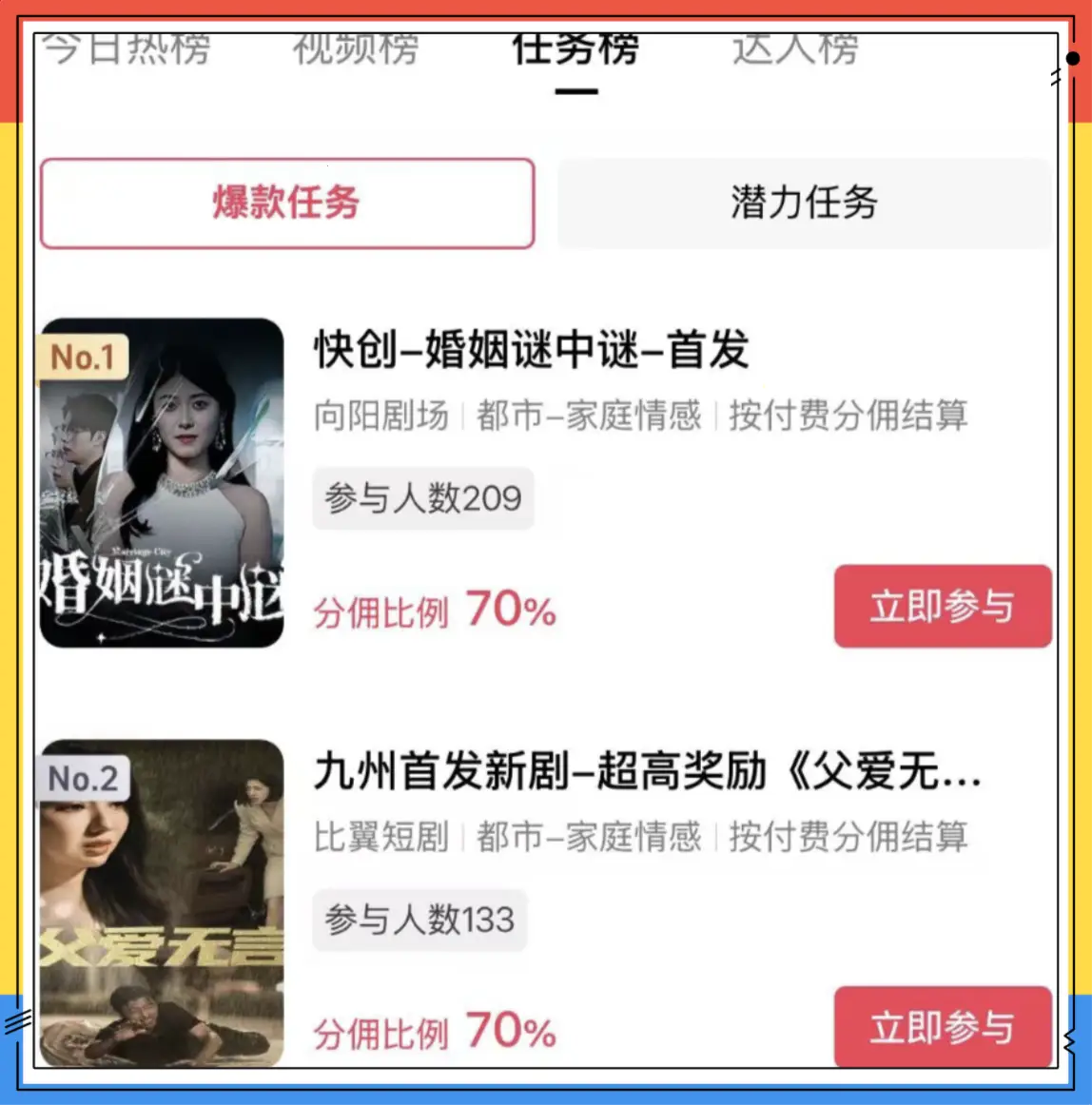
Task: Select the 爆款任务 segment
Action: (287, 204)
